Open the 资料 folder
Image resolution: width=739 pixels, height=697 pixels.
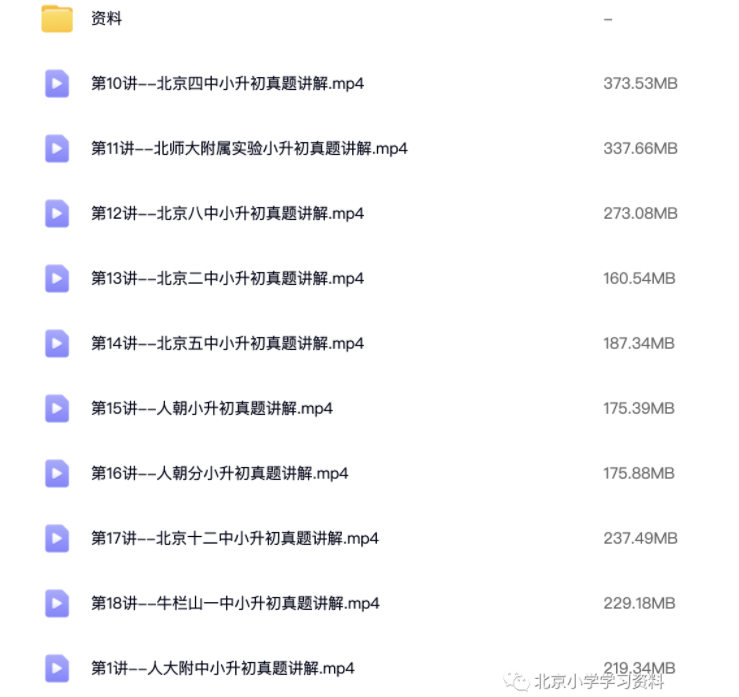pyautogui.click(x=106, y=19)
